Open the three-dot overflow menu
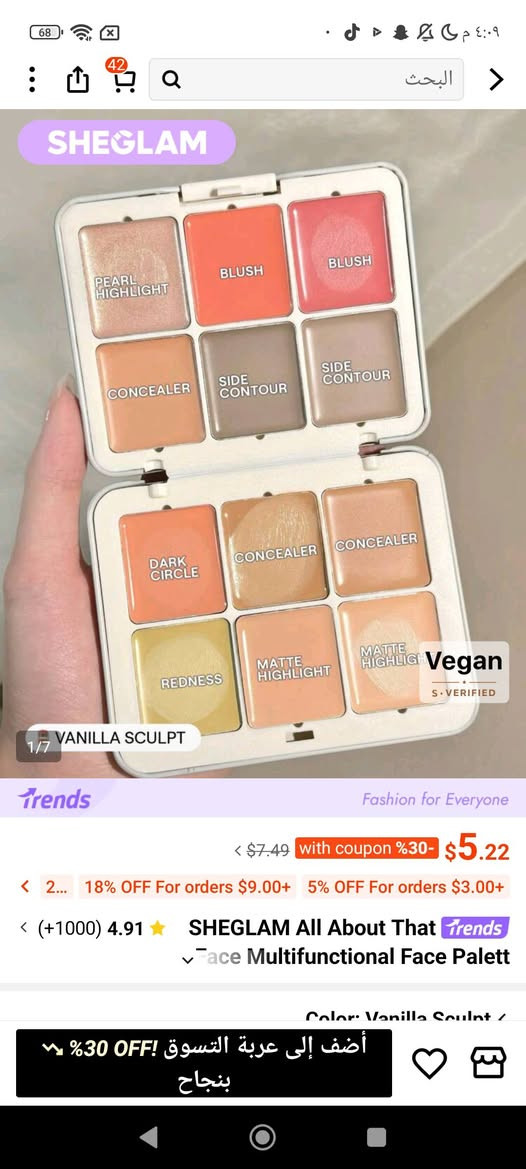This screenshot has height=1169, width=526. [31, 80]
